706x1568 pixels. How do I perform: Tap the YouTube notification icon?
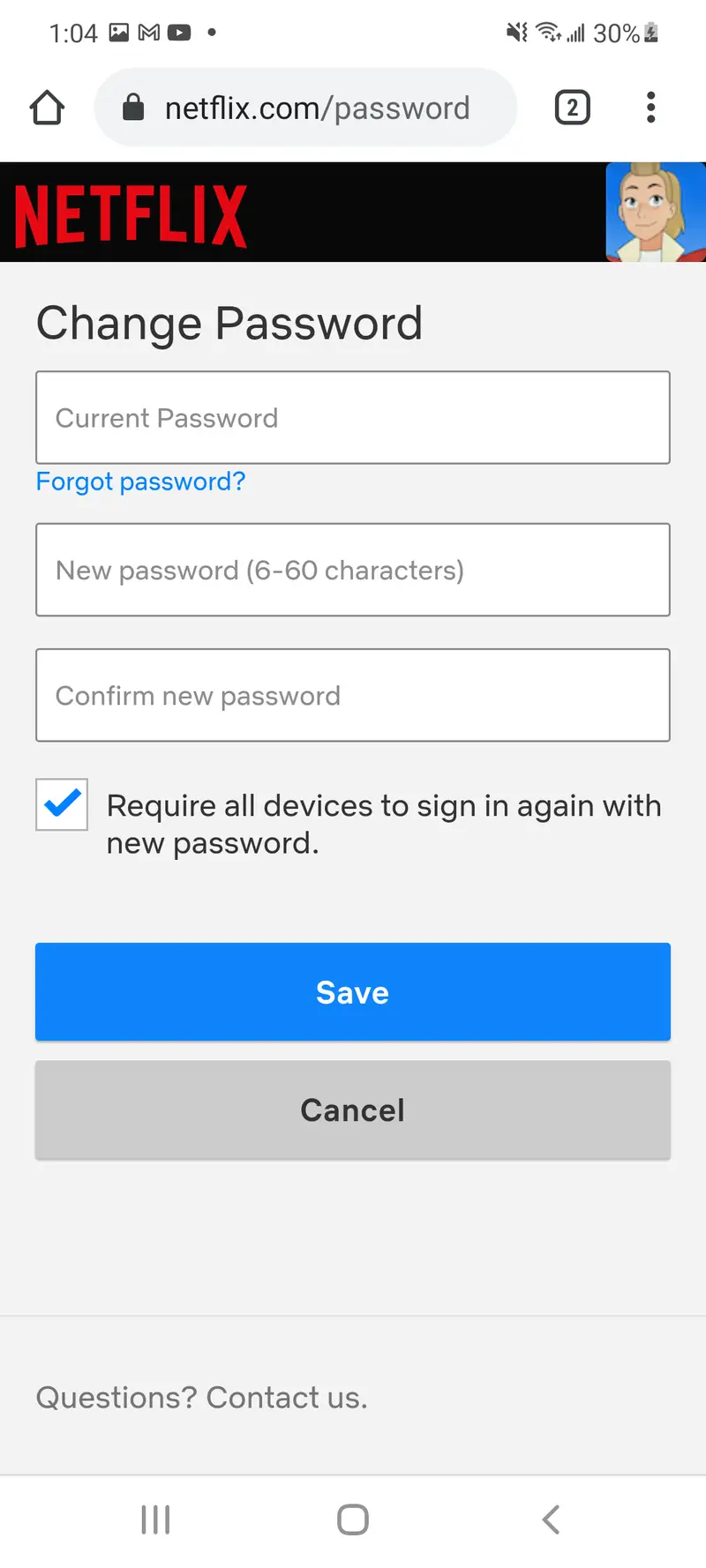[x=179, y=33]
